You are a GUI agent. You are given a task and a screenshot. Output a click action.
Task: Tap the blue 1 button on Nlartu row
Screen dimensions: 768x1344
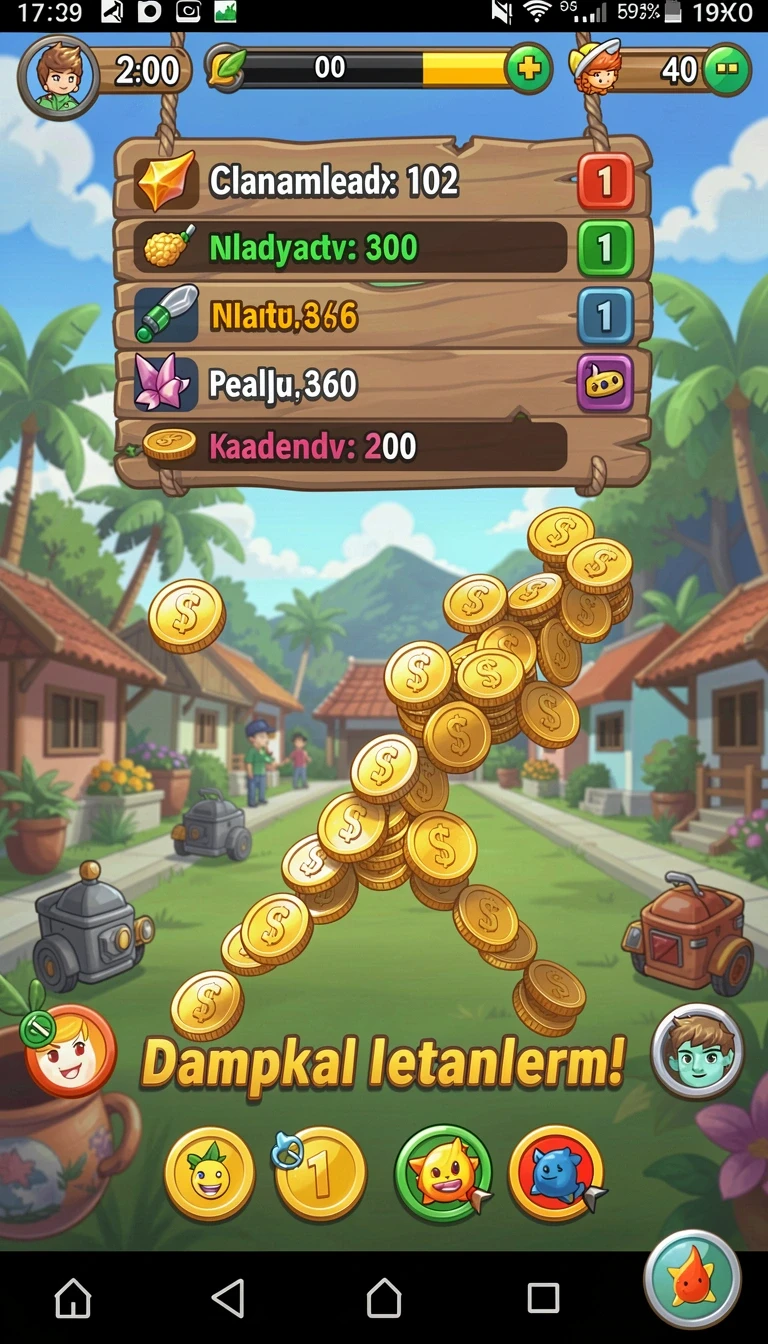(x=605, y=316)
